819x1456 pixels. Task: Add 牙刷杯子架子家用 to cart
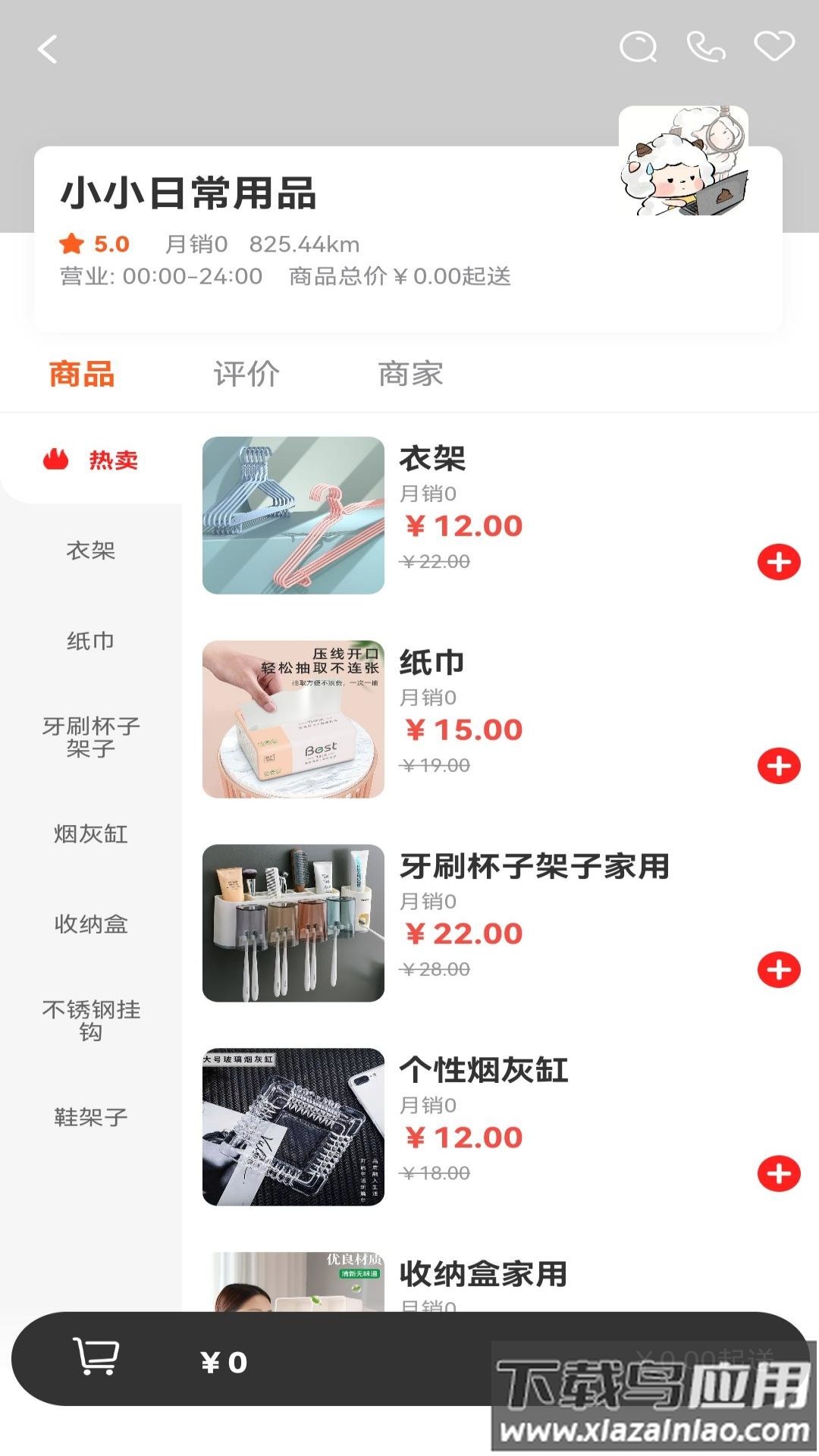point(779,970)
